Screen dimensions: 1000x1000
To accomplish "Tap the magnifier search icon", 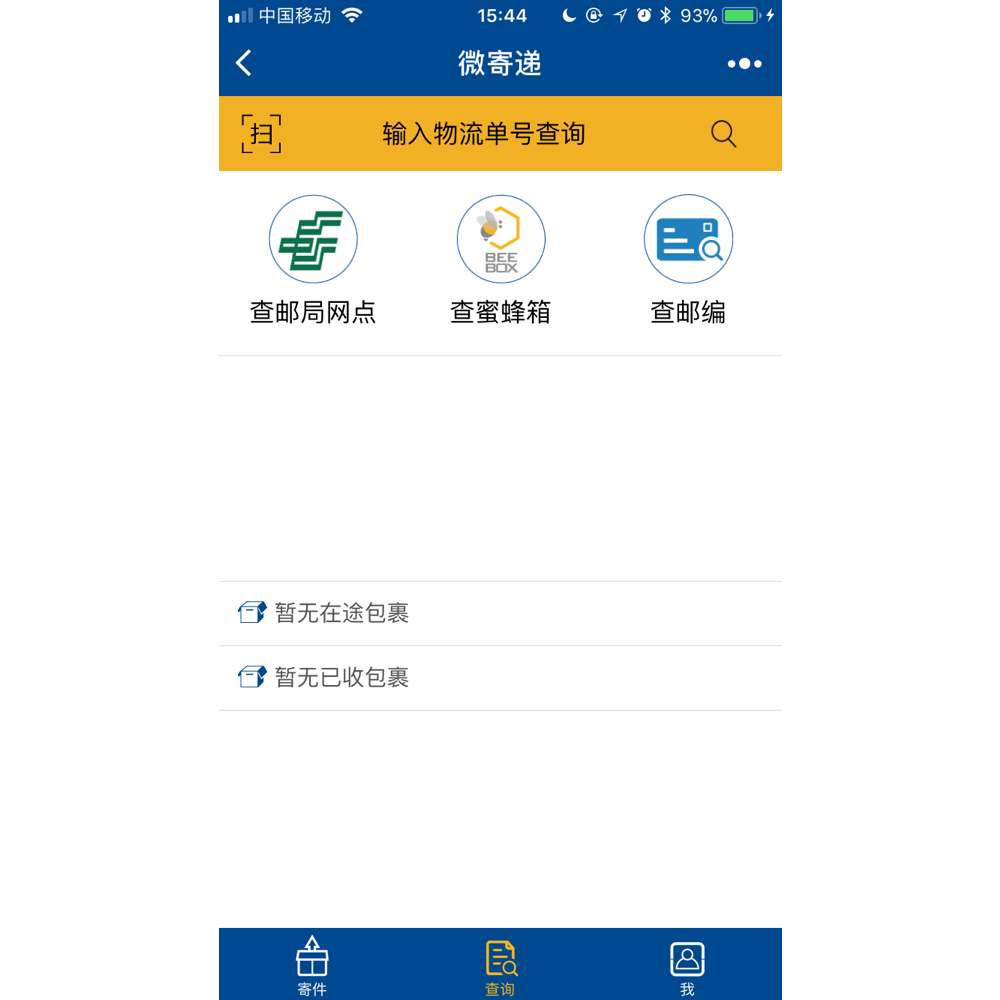I will [x=723, y=134].
